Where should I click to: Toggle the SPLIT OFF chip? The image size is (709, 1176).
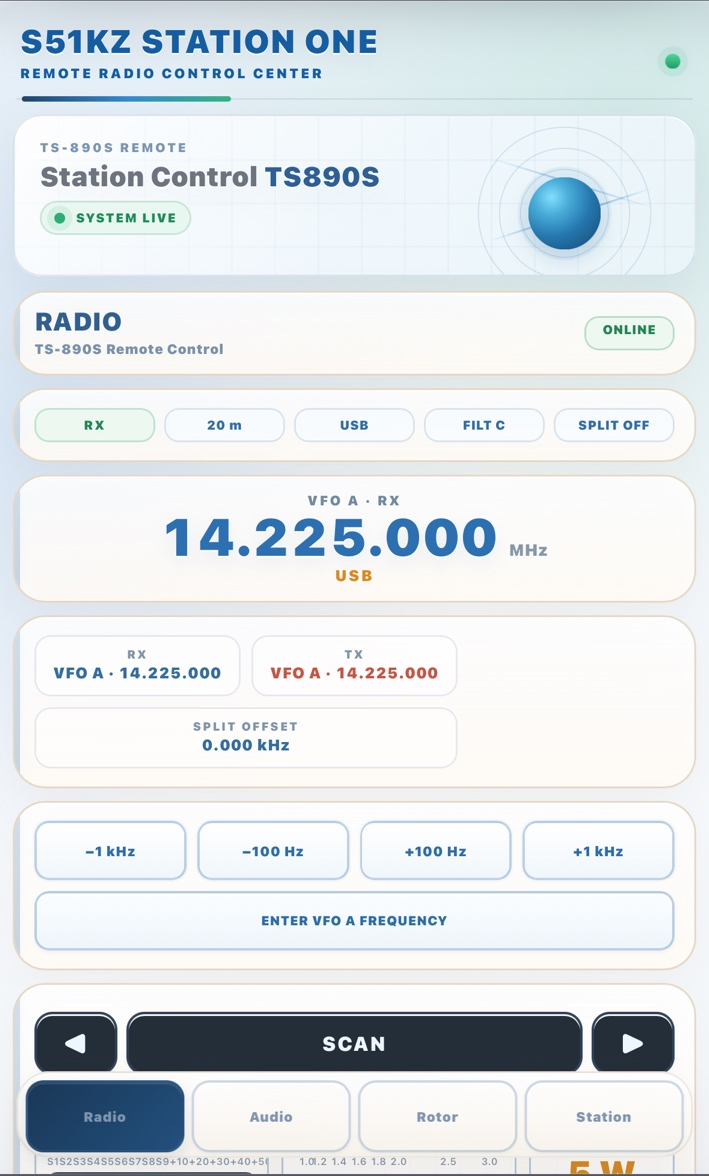614,424
